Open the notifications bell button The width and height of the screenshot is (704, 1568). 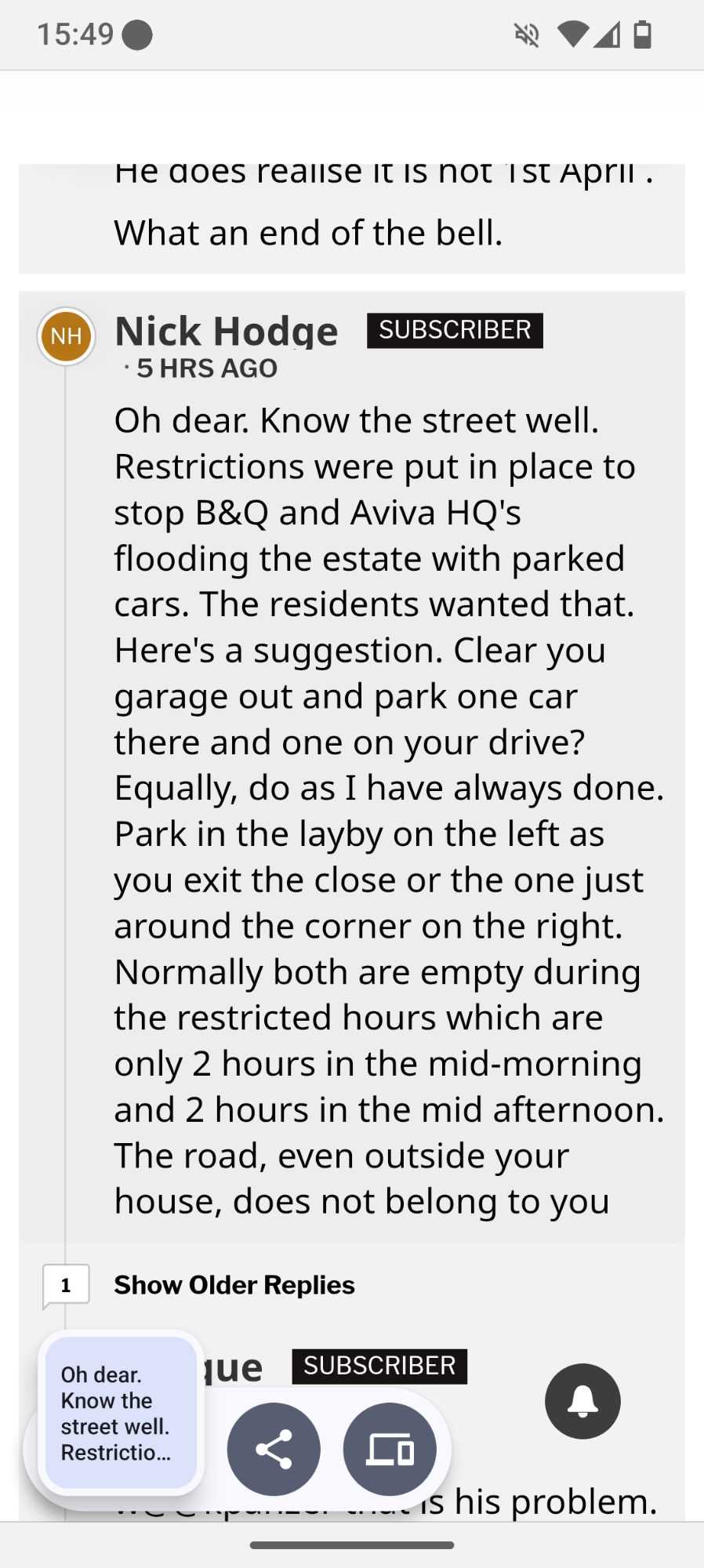click(x=582, y=1401)
